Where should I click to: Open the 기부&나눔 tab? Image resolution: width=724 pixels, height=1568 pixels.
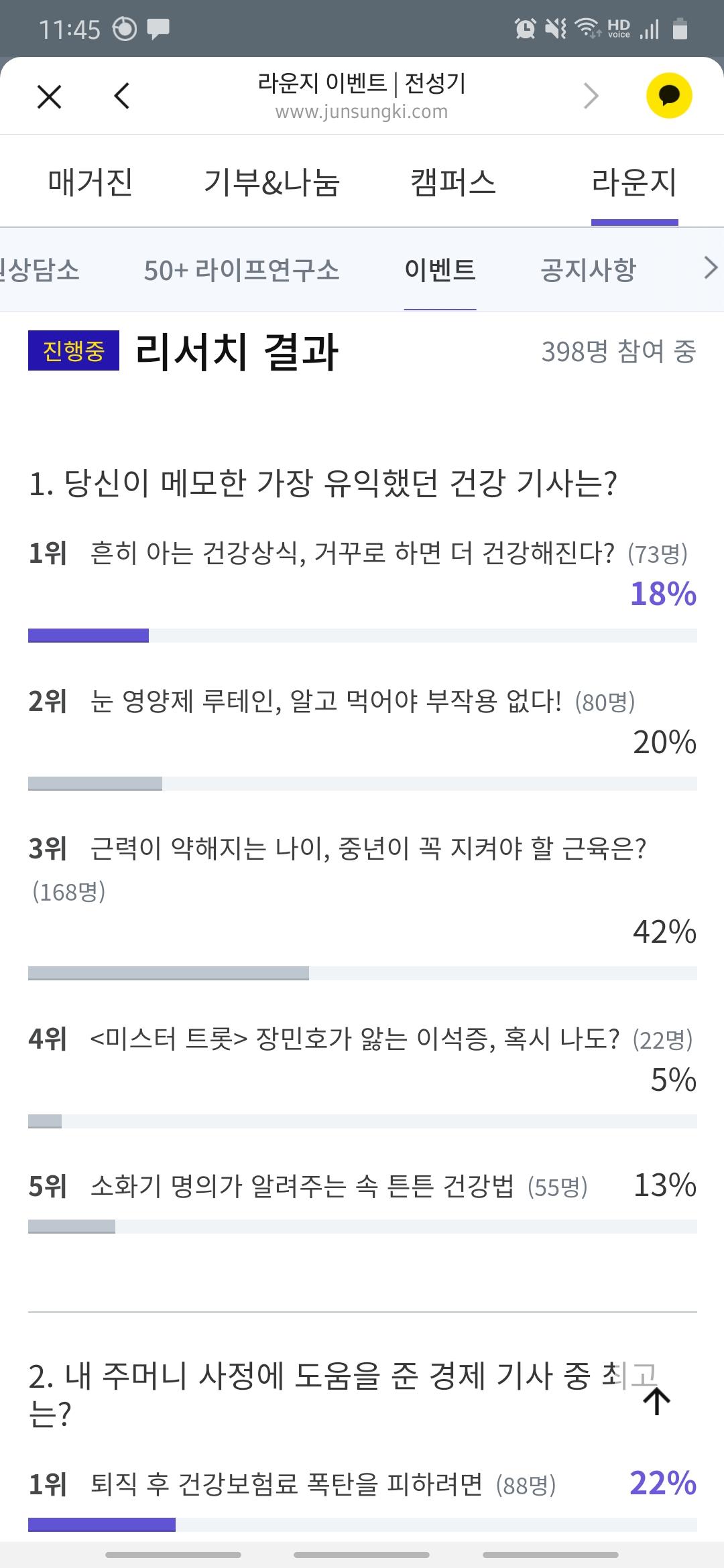pos(271,182)
